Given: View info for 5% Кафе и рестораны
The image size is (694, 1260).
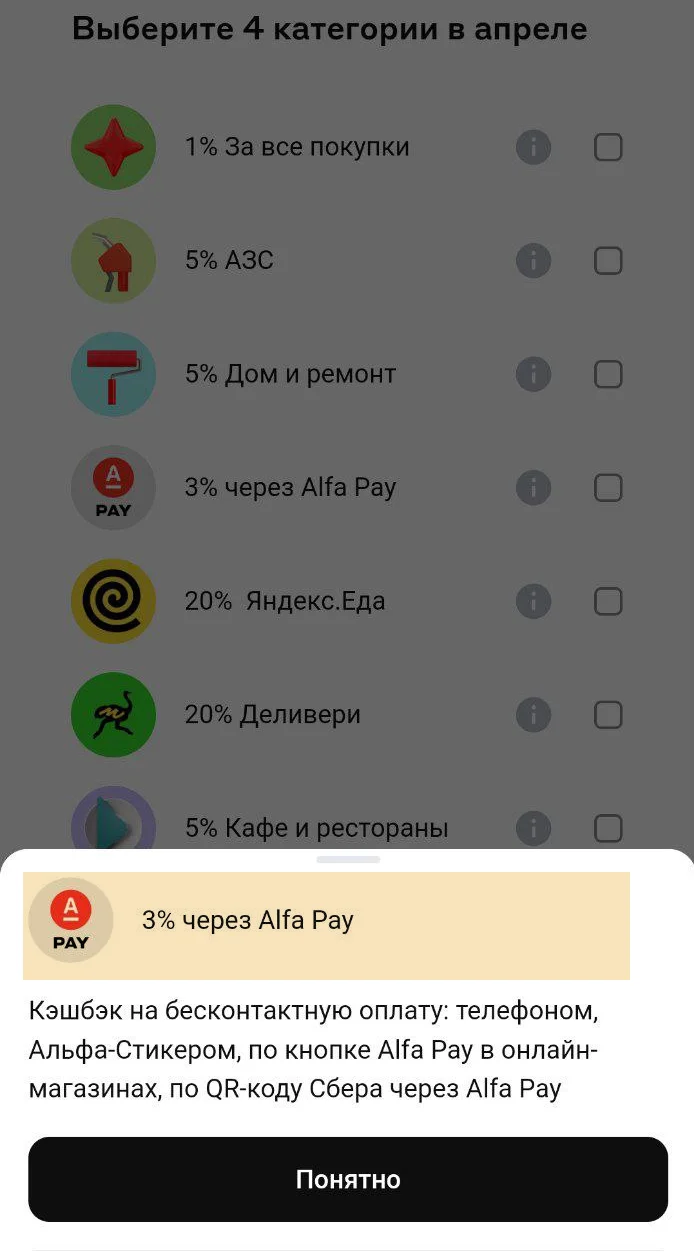Looking at the screenshot, I should point(533,828).
